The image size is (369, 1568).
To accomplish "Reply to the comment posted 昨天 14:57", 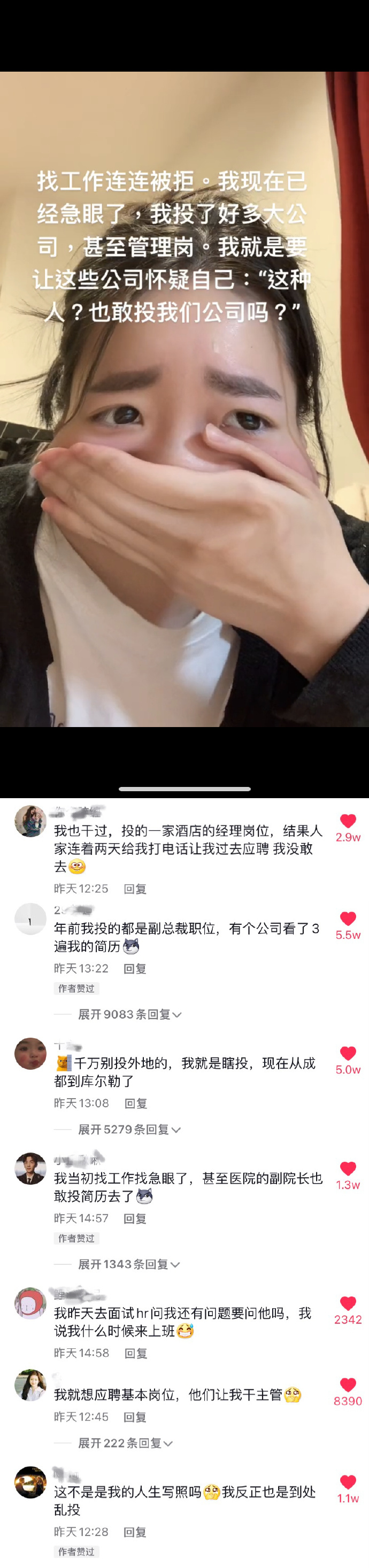I will [x=135, y=1218].
